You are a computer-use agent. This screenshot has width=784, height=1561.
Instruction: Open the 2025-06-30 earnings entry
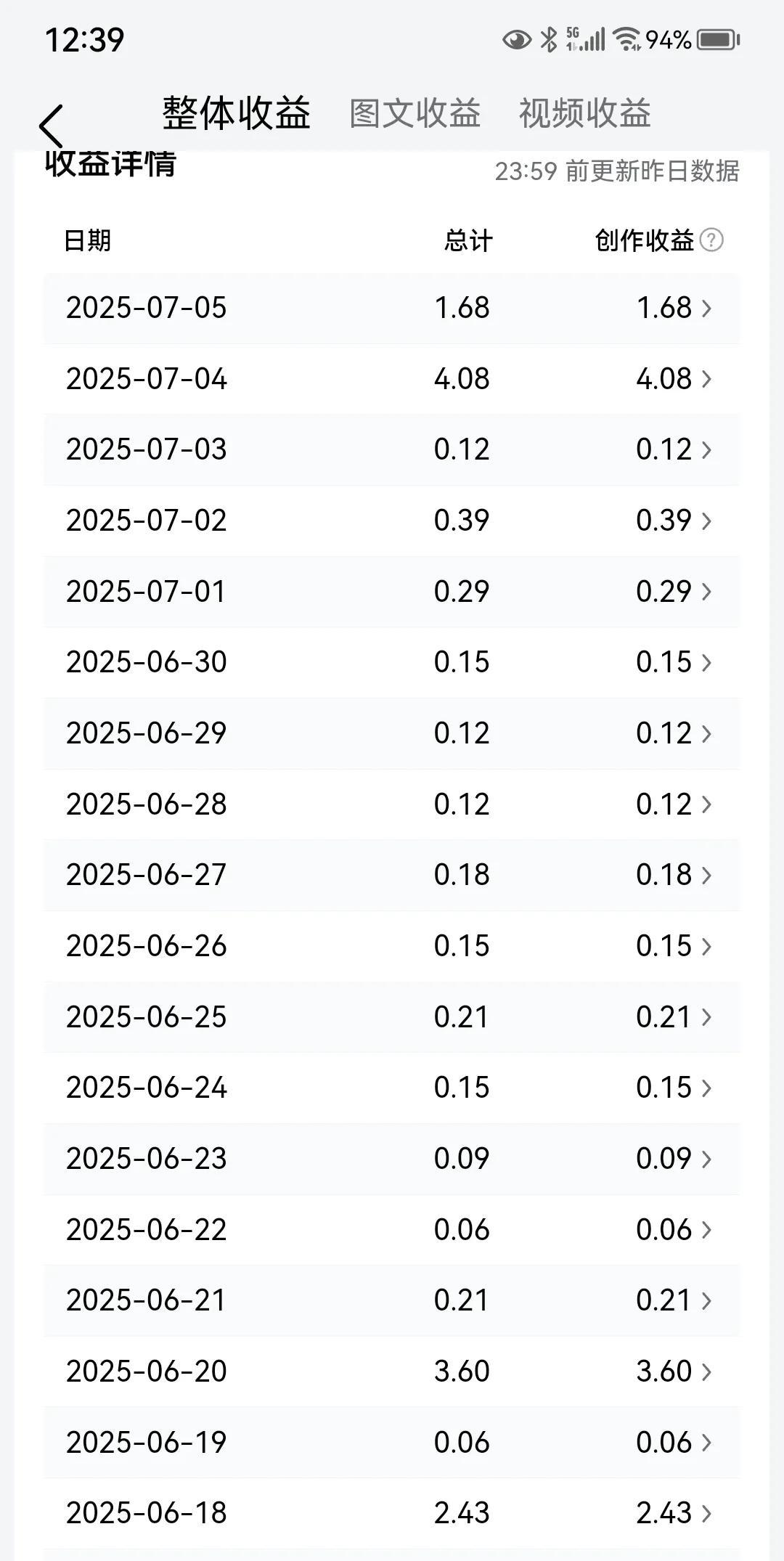[392, 662]
